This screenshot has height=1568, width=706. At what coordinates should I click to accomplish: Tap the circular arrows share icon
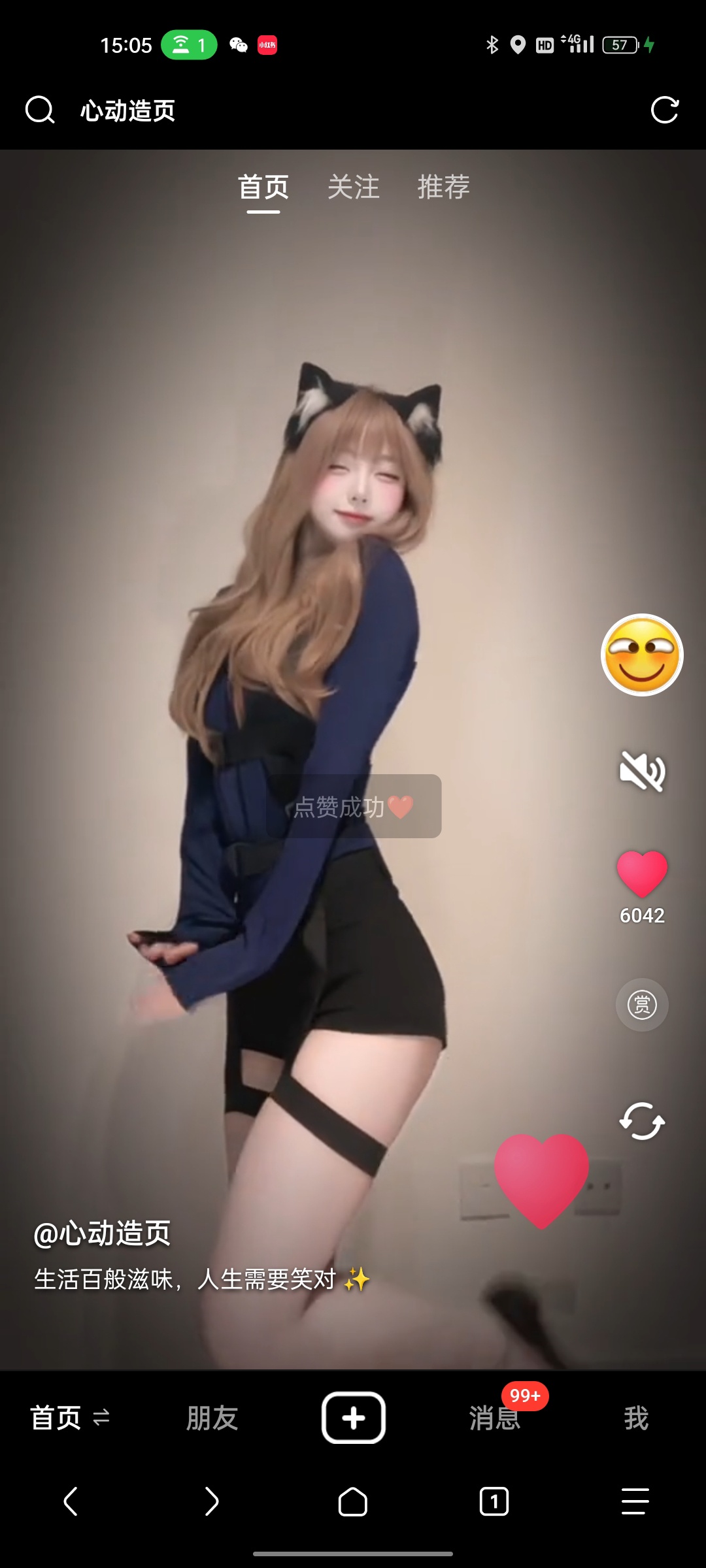click(642, 1121)
